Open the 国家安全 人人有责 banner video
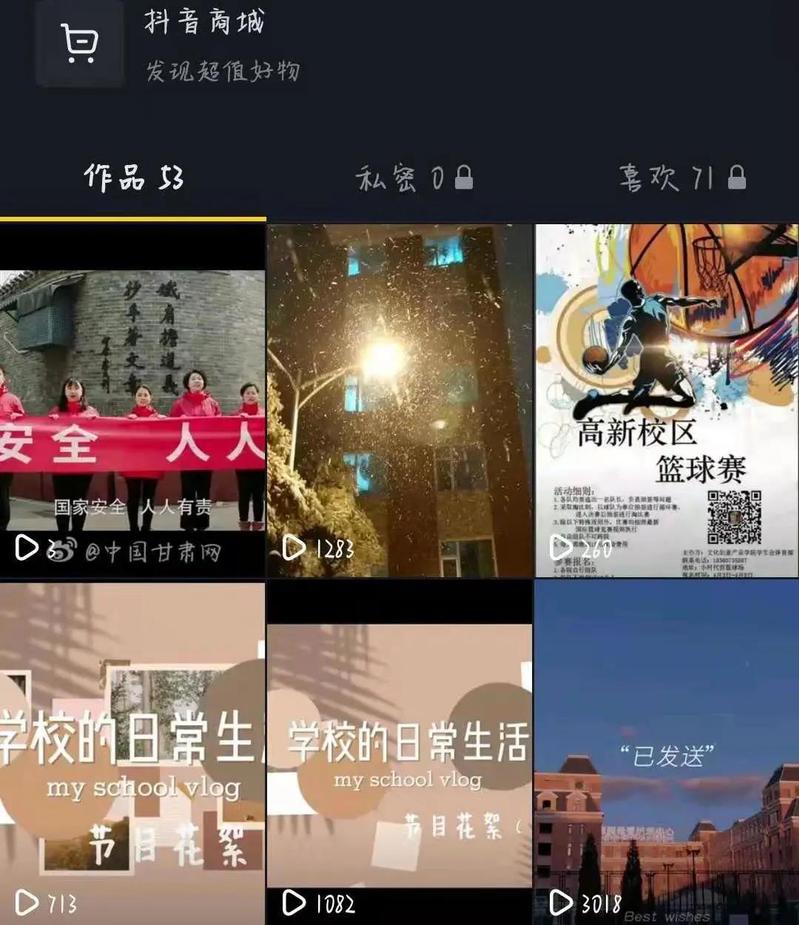The image size is (799, 925). [x=132, y=400]
